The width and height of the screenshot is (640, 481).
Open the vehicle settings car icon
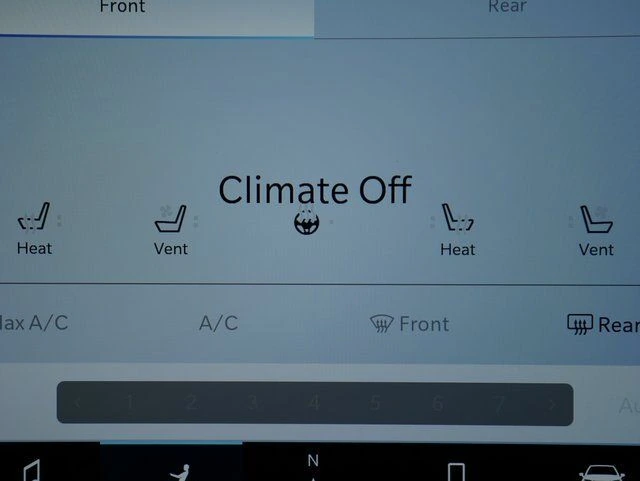[599, 471]
